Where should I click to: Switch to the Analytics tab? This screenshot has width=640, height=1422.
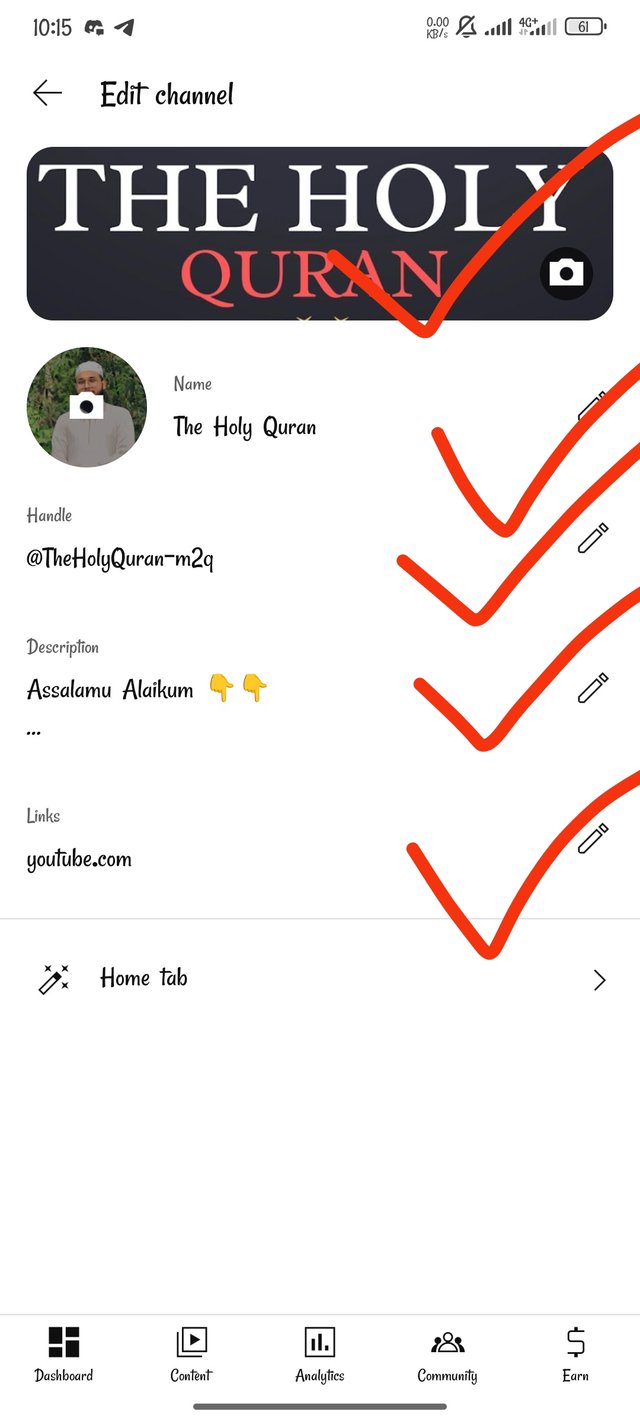(320, 1354)
